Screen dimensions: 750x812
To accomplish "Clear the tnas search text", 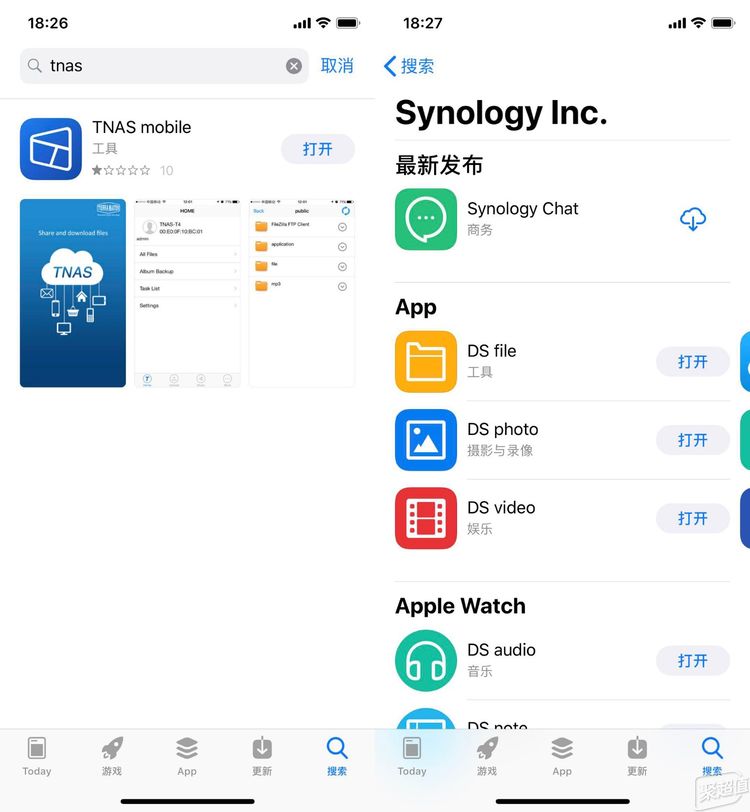I will (x=294, y=66).
